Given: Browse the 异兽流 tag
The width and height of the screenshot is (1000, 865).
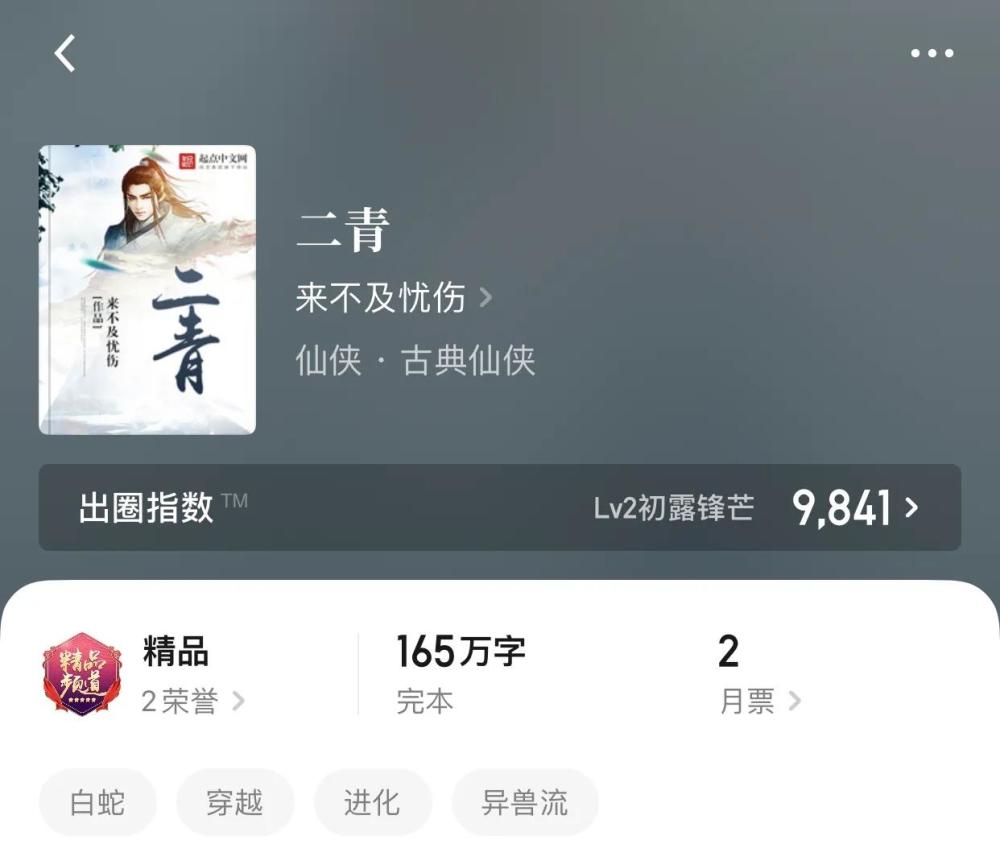Looking at the screenshot, I should (x=525, y=802).
